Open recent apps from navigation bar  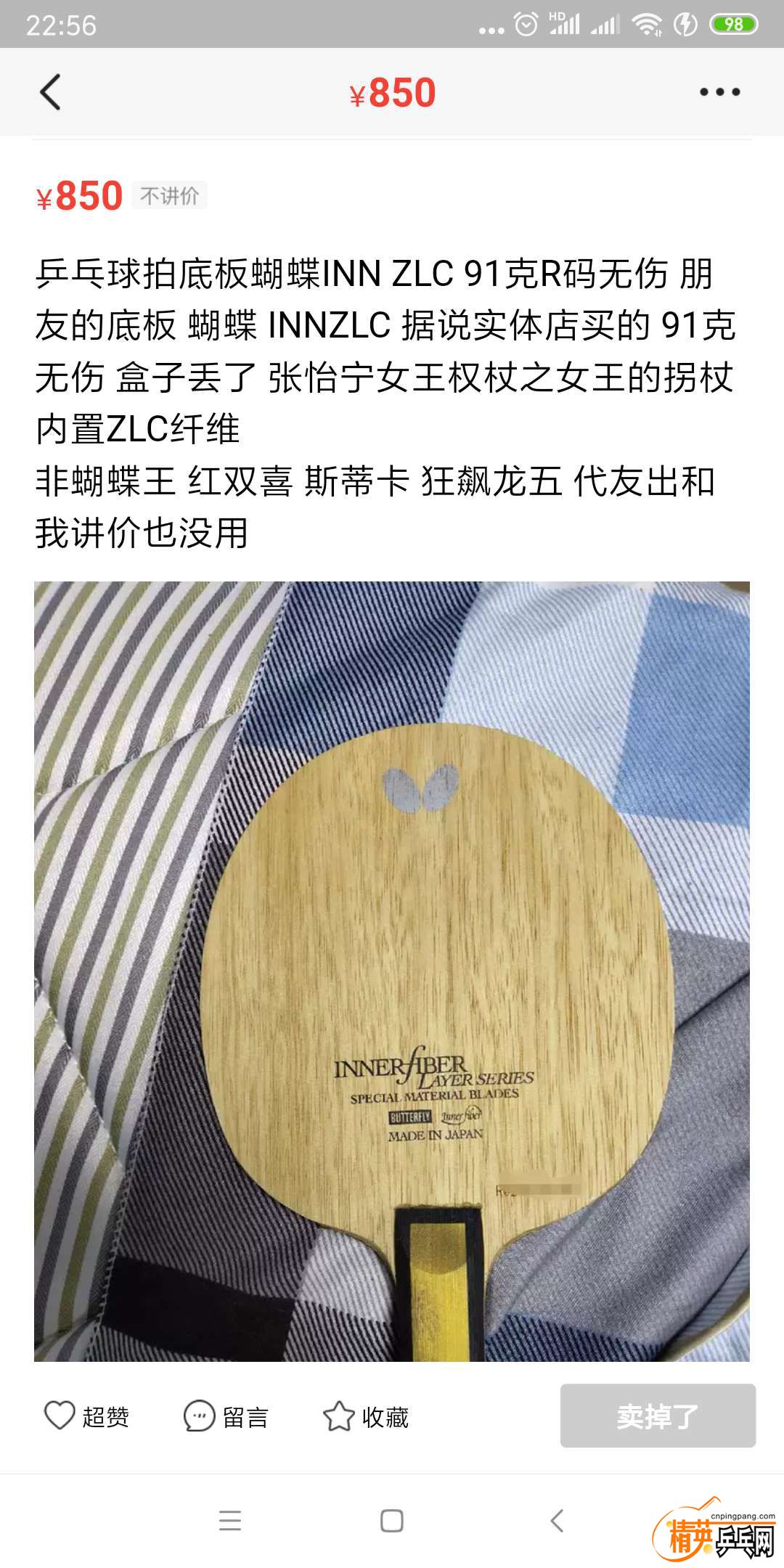click(x=230, y=1520)
